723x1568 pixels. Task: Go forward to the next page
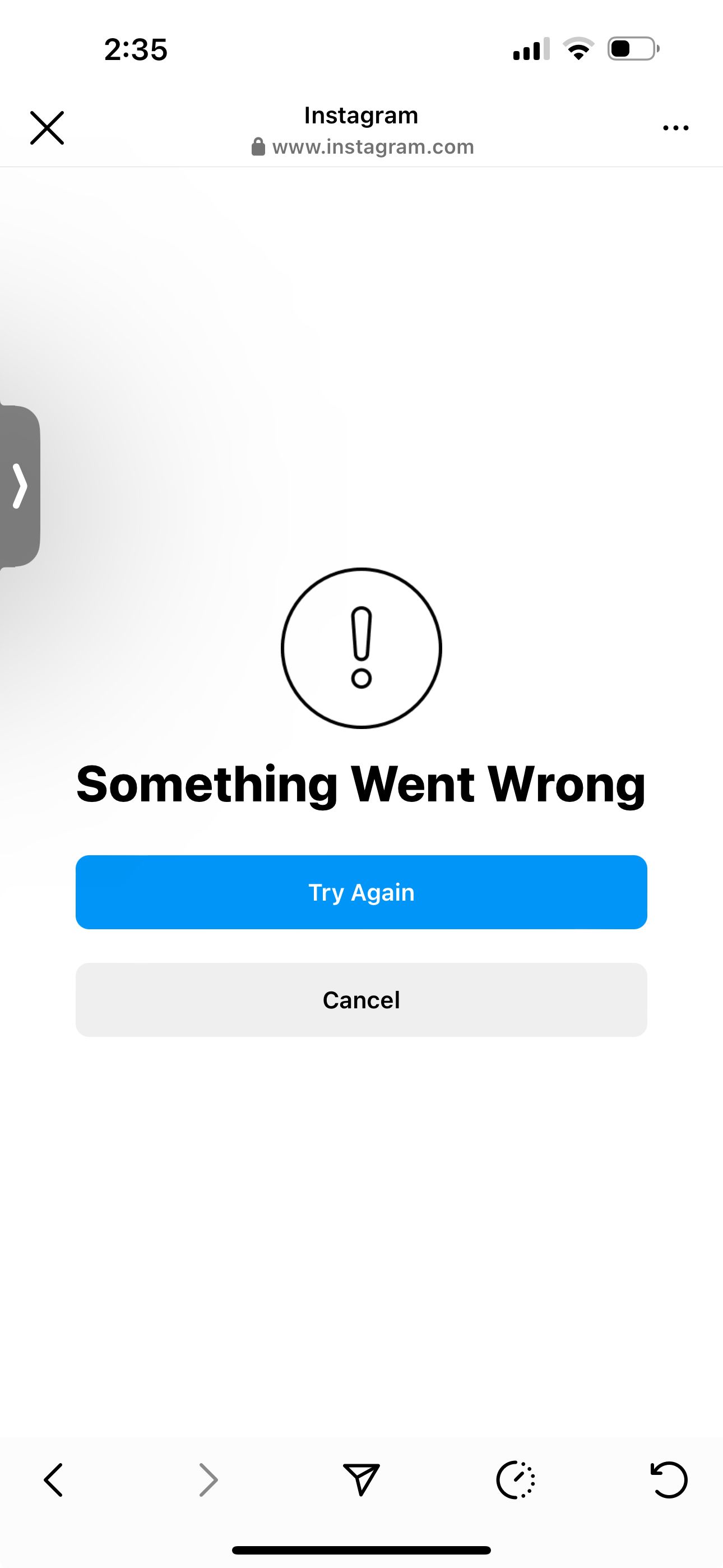click(208, 1479)
